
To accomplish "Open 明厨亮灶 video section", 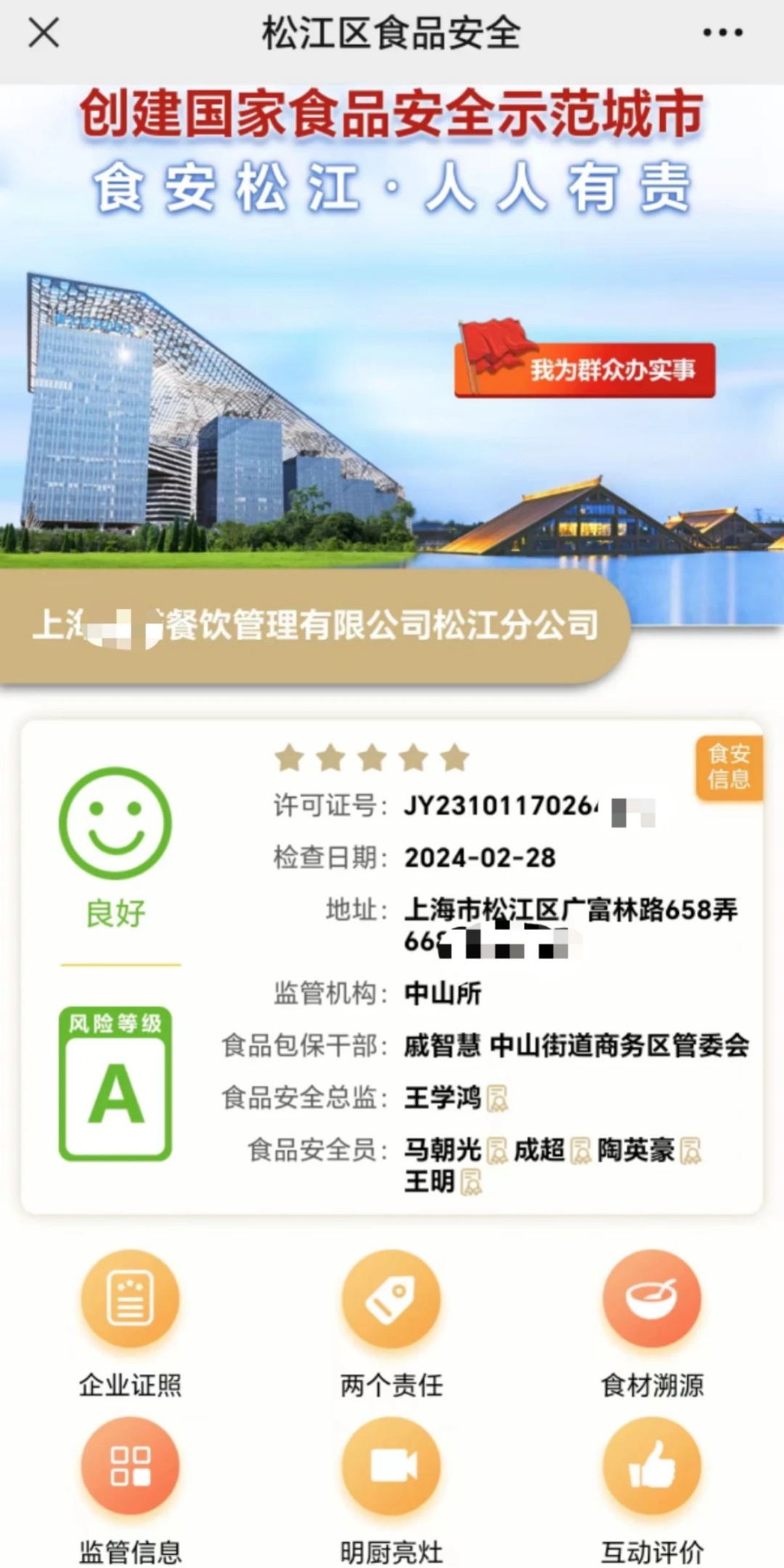I will pyautogui.click(x=391, y=1490).
